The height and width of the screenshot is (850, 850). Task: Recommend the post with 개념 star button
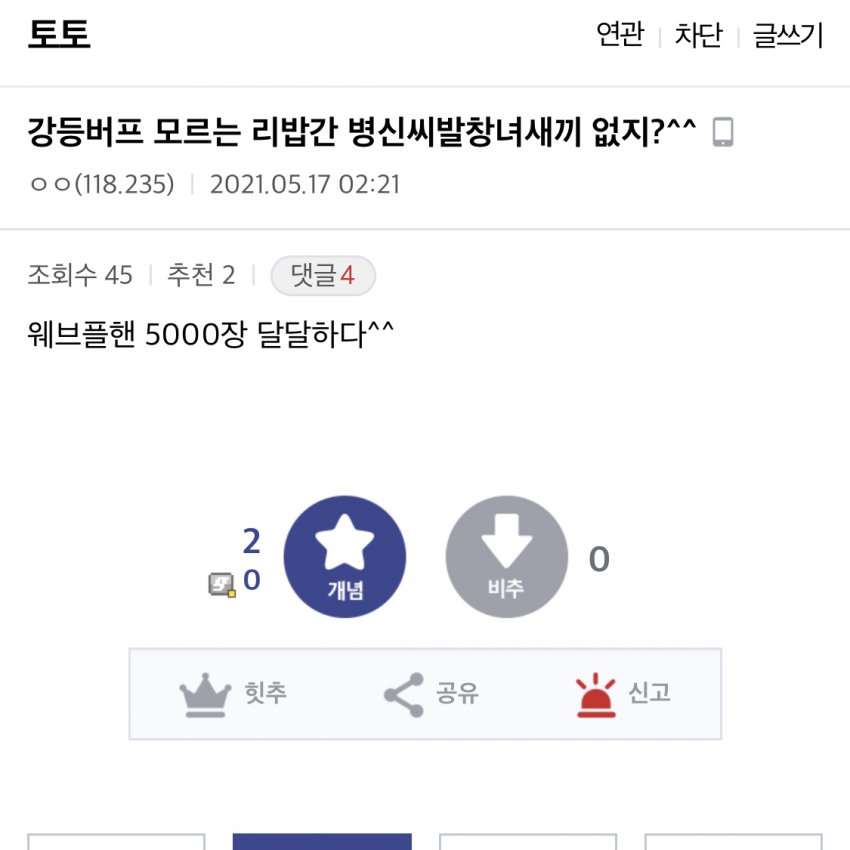tap(345, 557)
